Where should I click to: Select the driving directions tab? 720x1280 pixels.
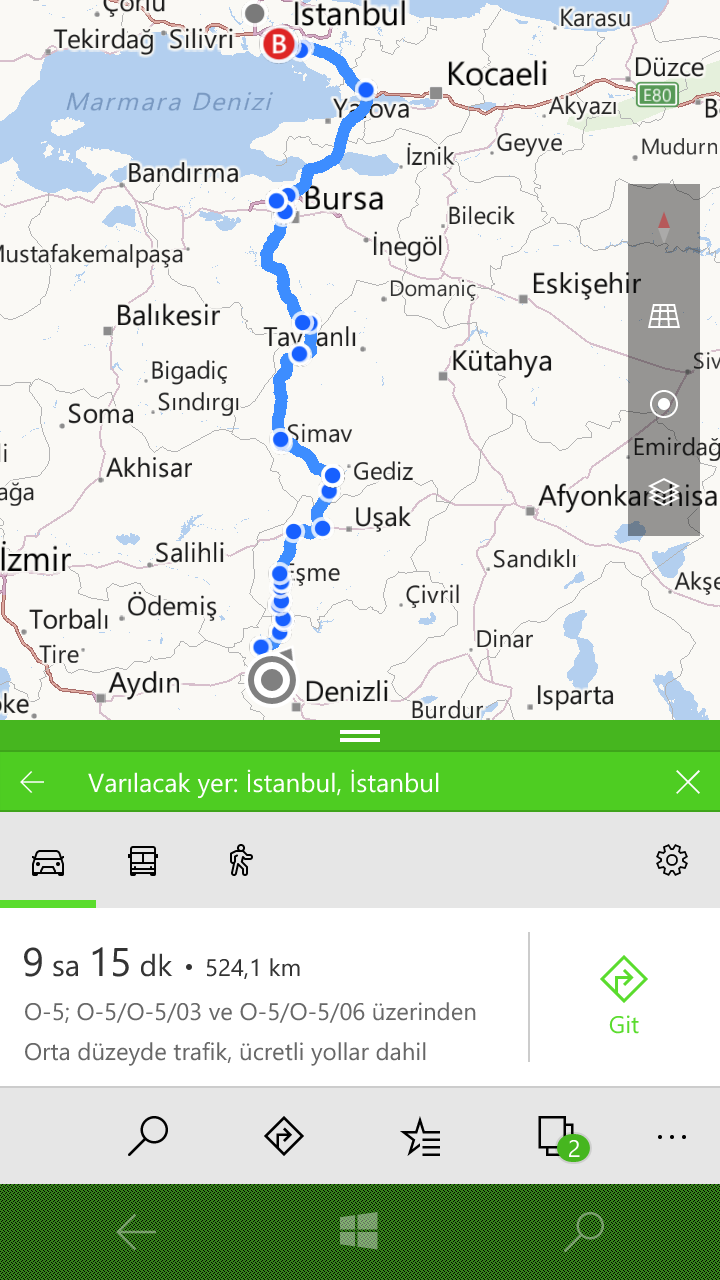pyautogui.click(x=48, y=861)
